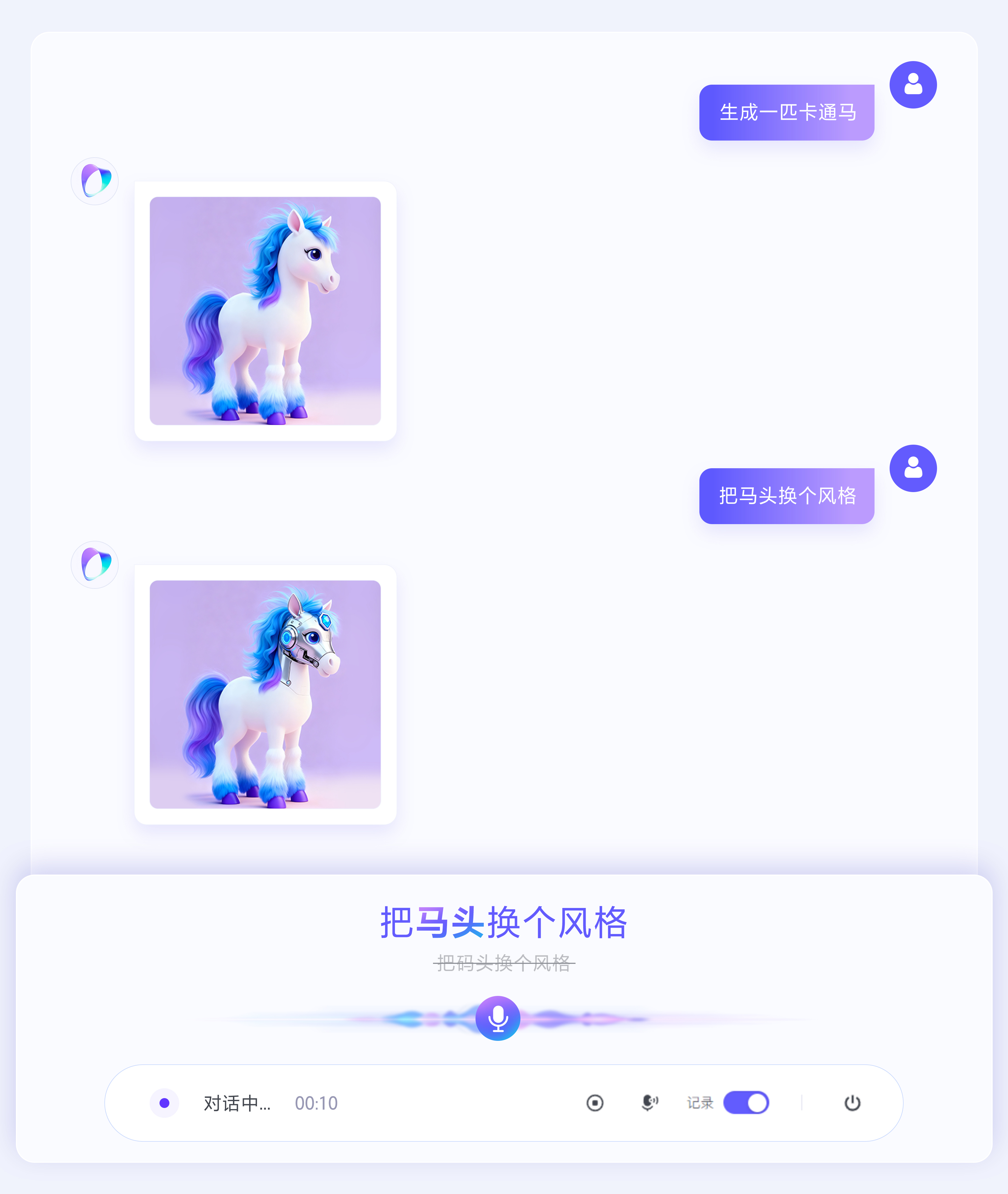
Task: Tap the microphone button
Action: (498, 1018)
